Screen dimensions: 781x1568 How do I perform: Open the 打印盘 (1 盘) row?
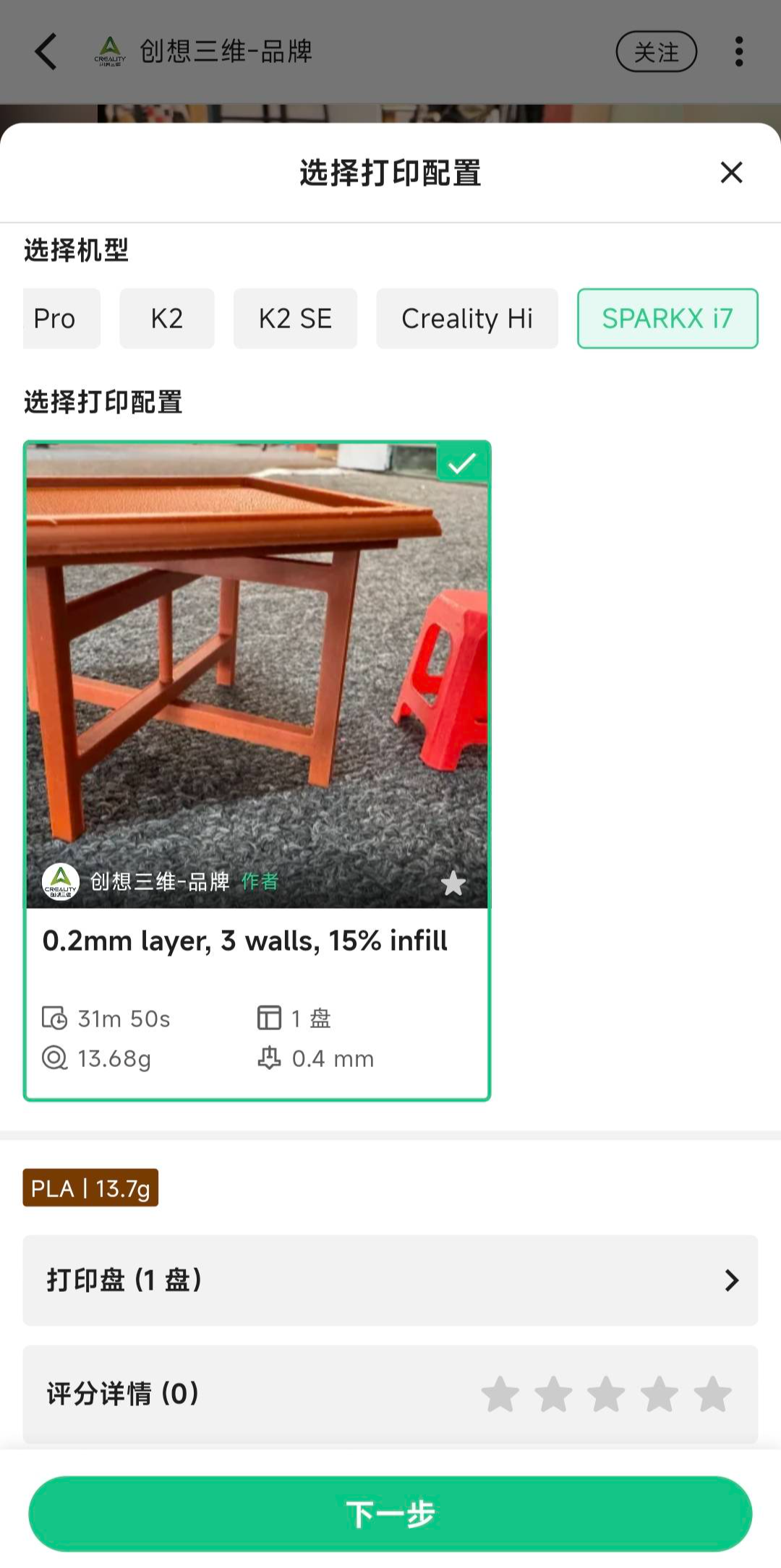pos(390,1280)
